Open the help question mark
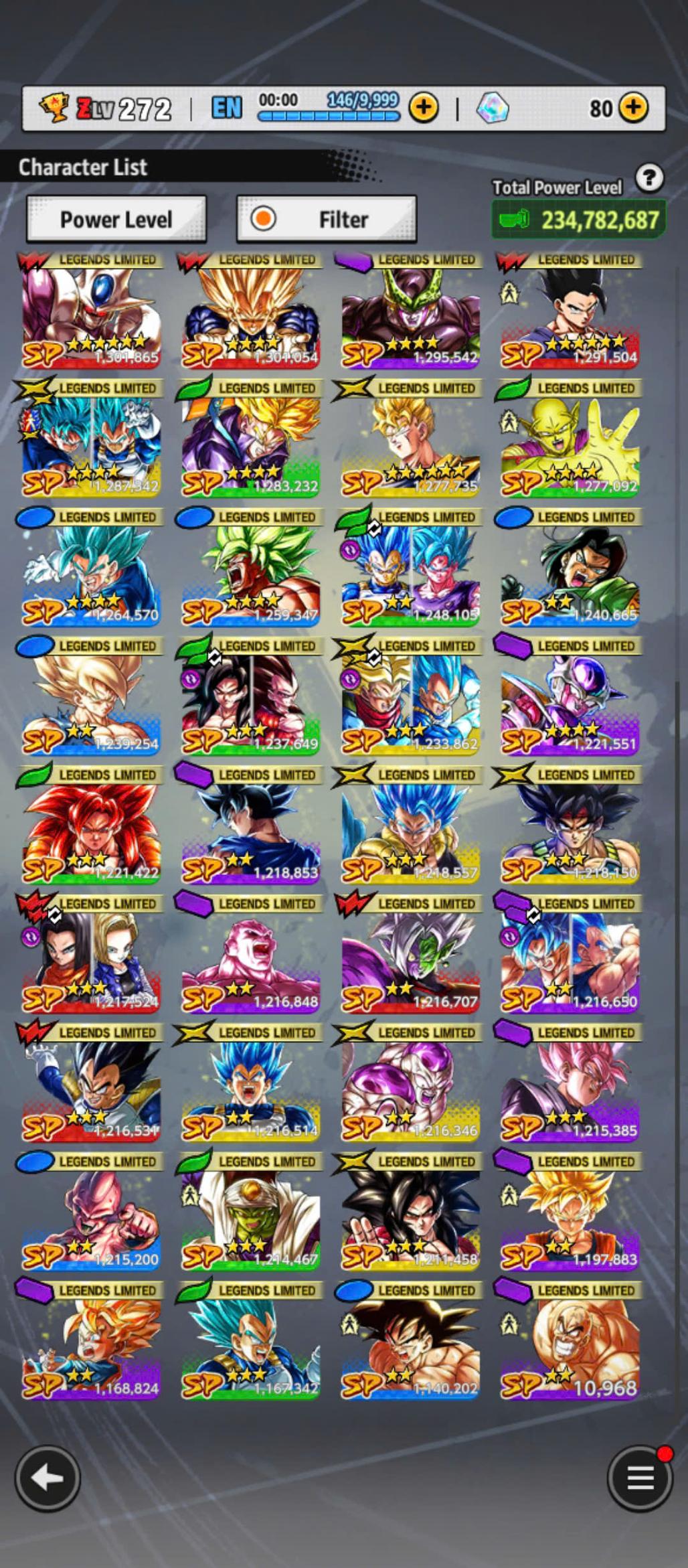The height and width of the screenshot is (1568, 688). [649, 178]
